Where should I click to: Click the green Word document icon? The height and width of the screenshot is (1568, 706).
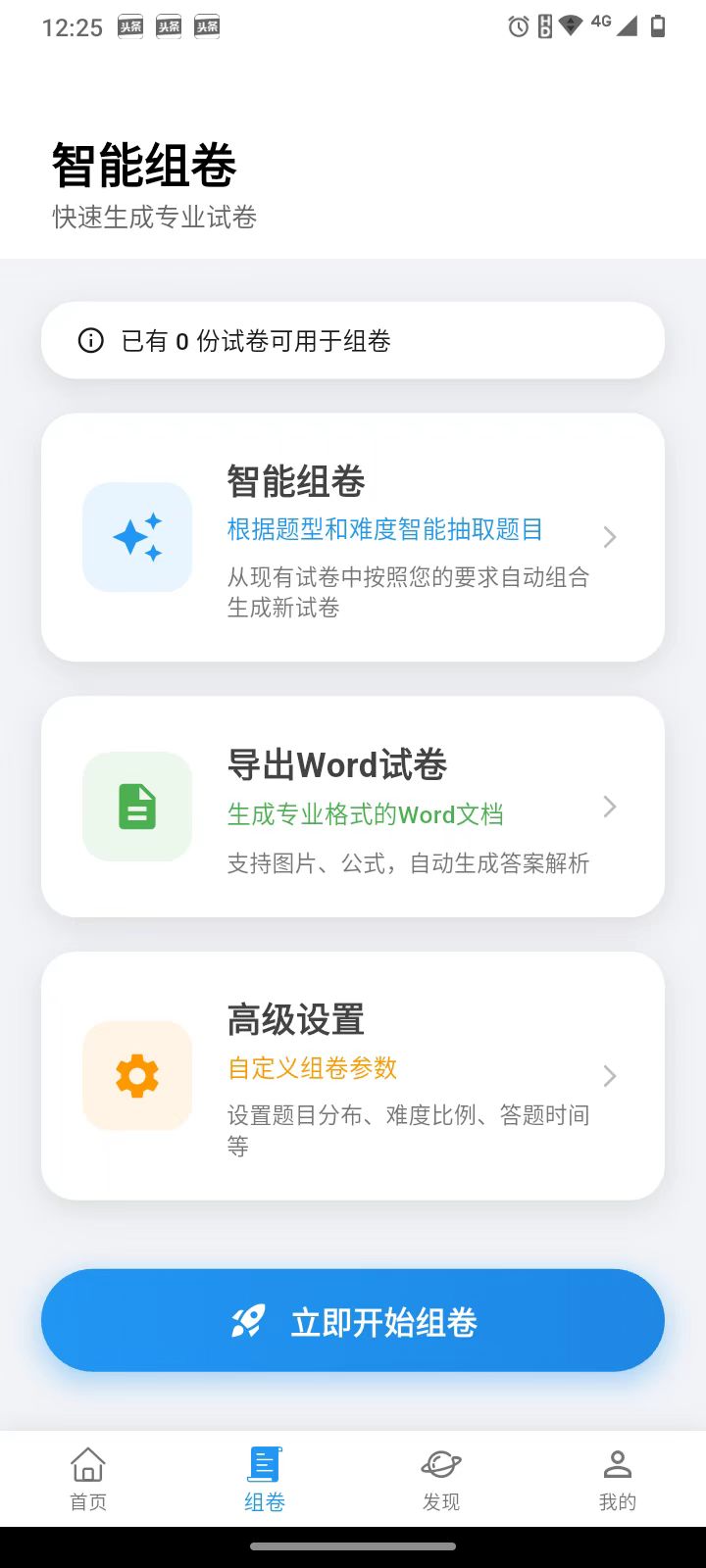click(136, 806)
